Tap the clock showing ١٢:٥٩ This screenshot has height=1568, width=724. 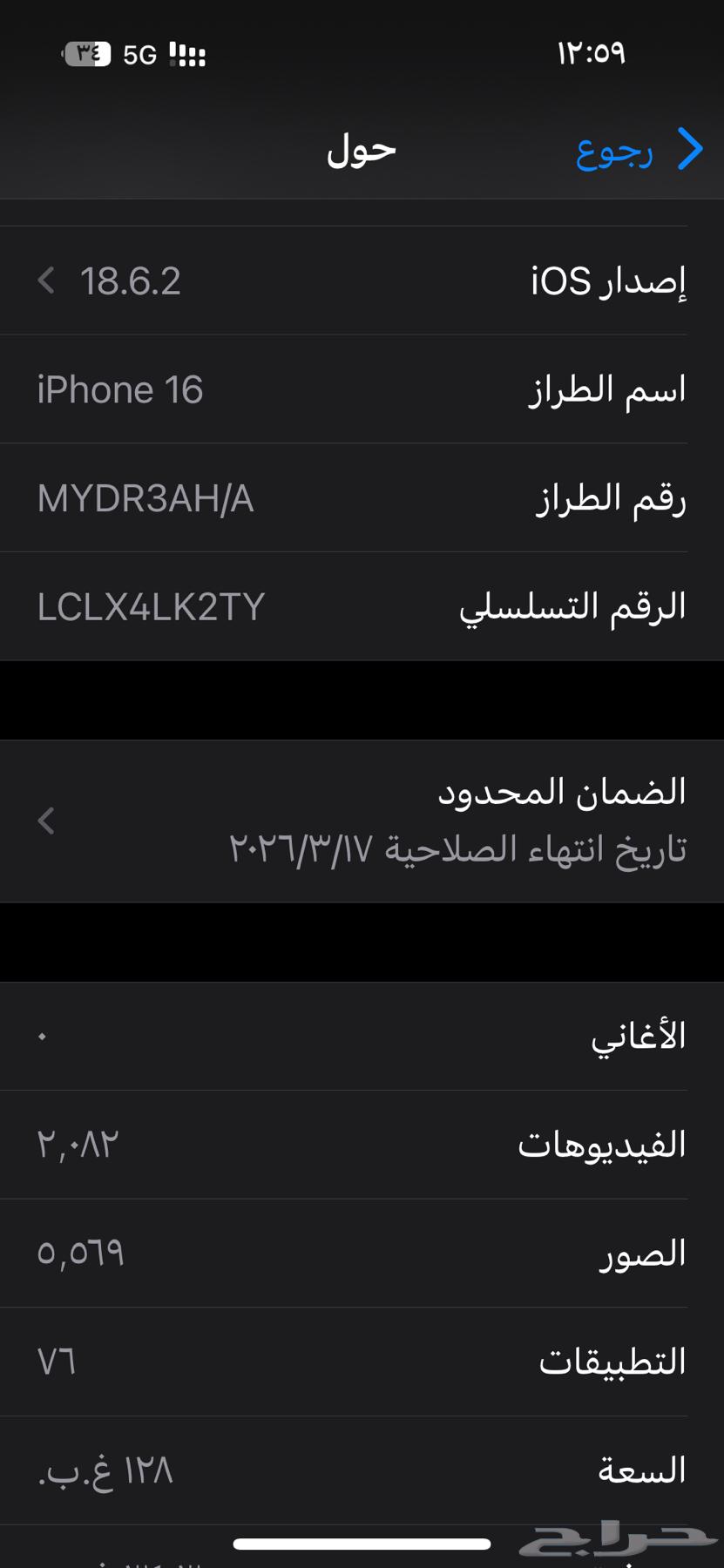coord(592,54)
